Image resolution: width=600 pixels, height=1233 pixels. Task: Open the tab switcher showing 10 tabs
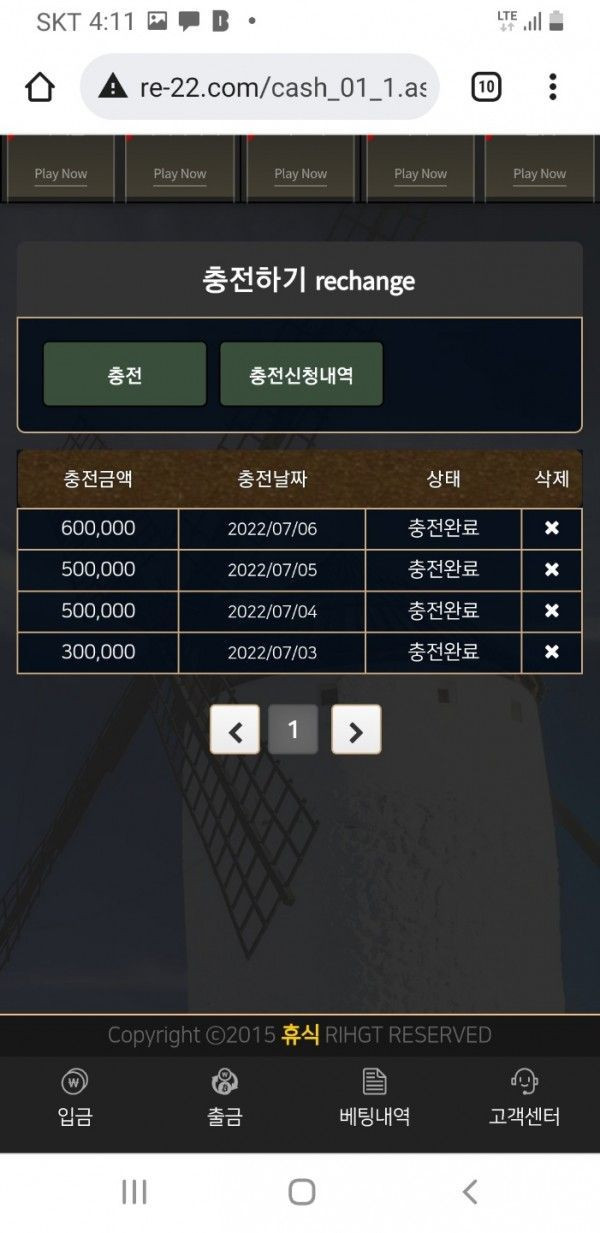point(485,87)
